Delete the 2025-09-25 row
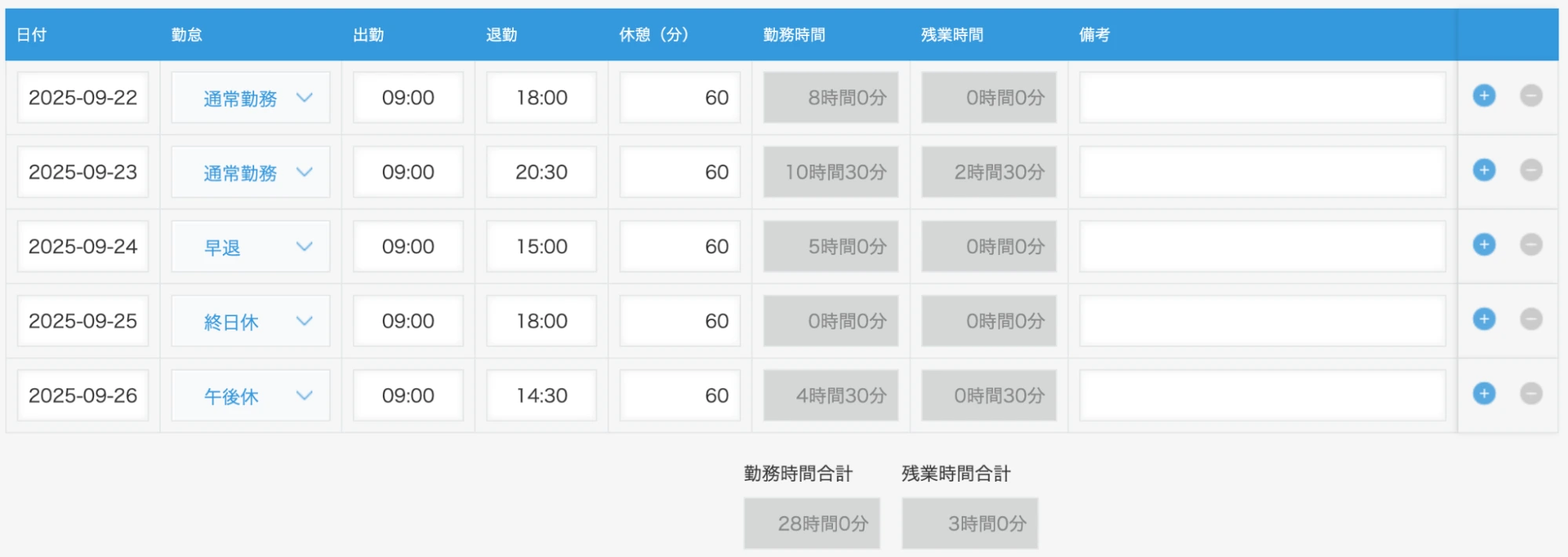 pyautogui.click(x=1530, y=319)
